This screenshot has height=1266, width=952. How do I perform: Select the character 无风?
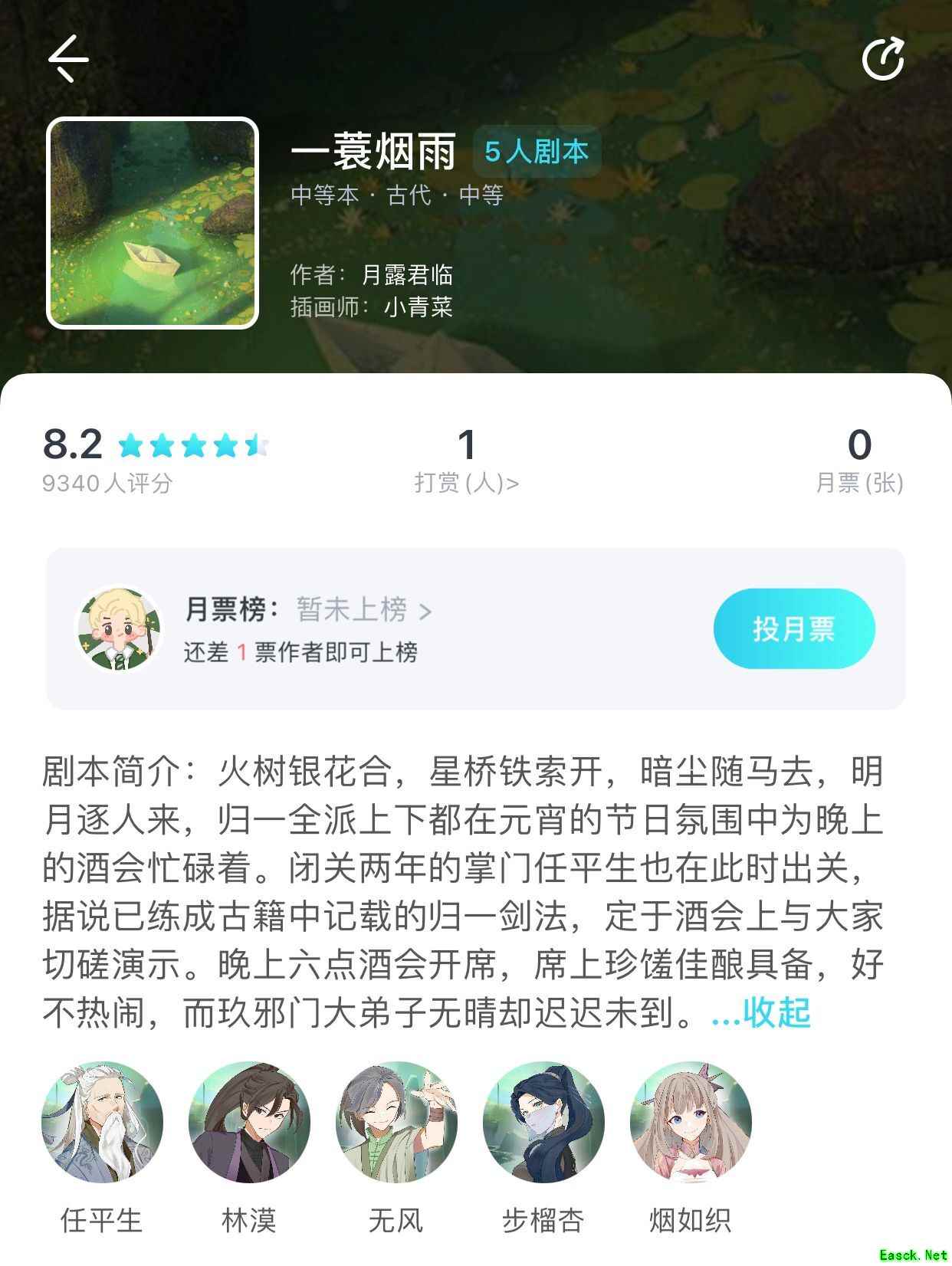point(396,1123)
